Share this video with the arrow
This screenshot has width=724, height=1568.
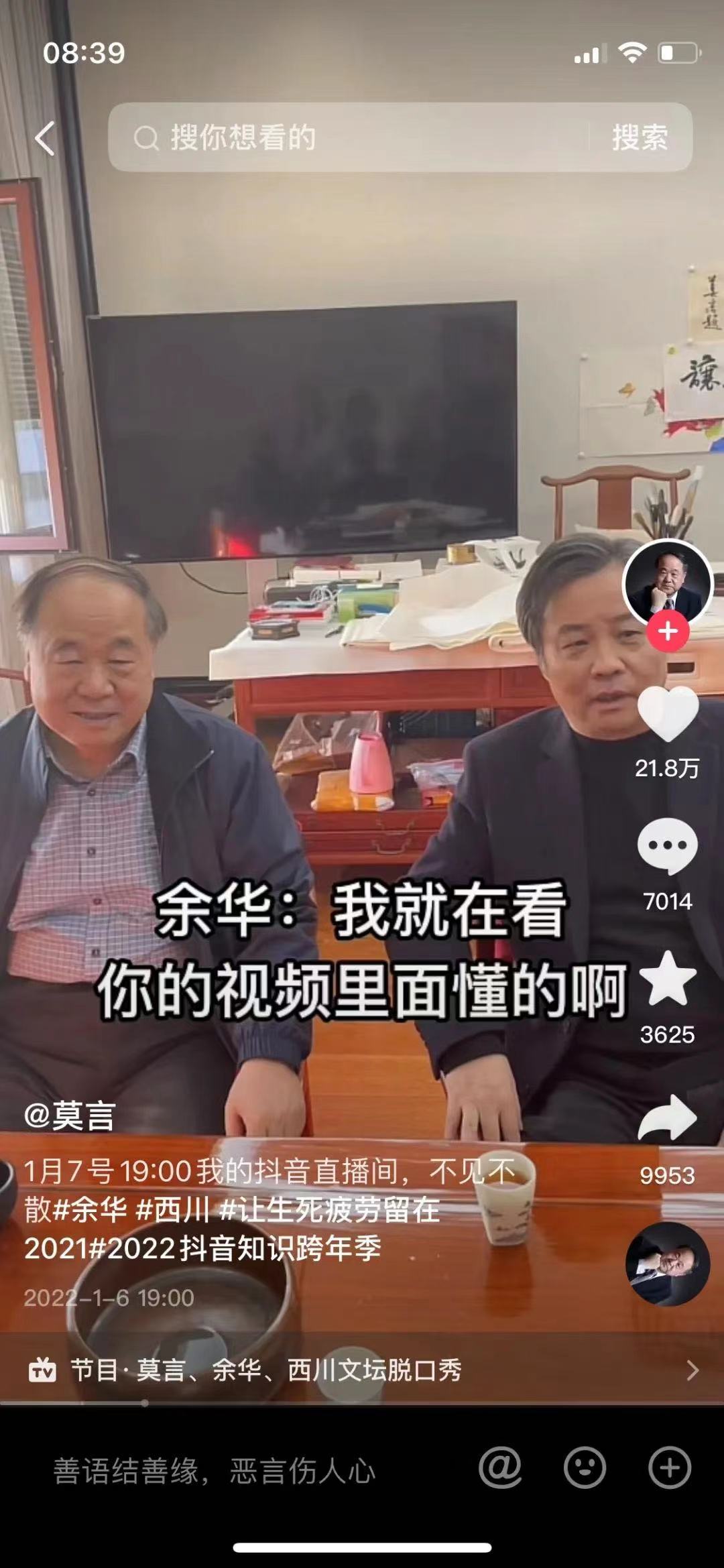667,1118
